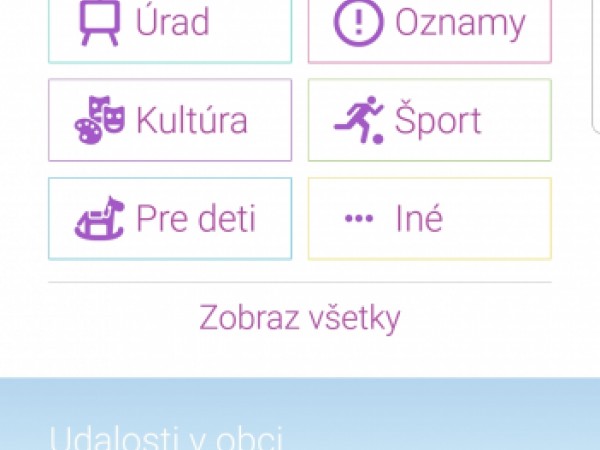Select the Oznamy category tile
This screenshot has width=600, height=450.
429,25
